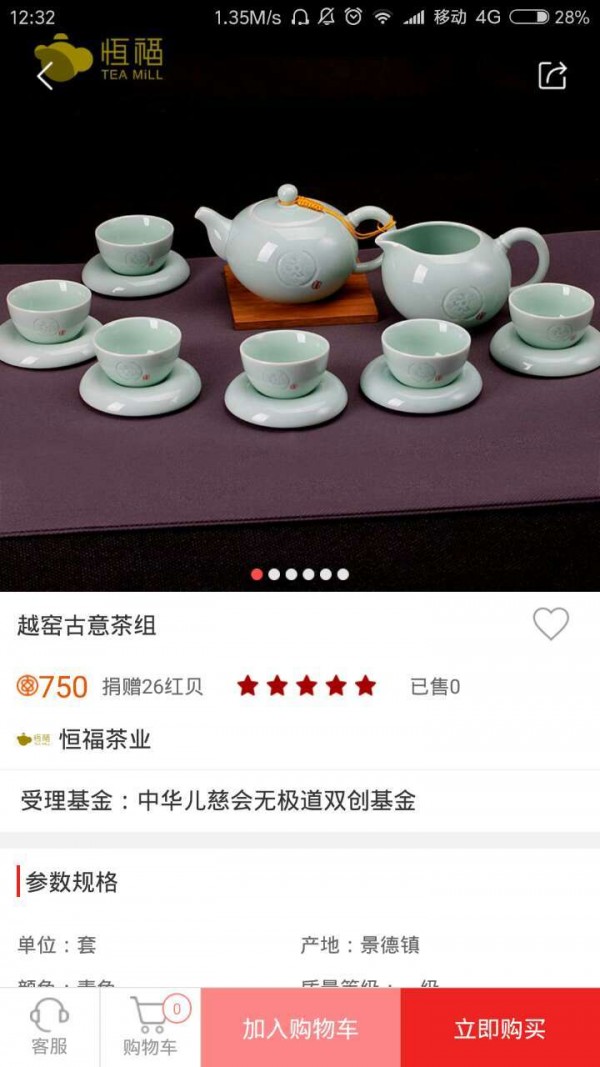Open the tea set product photo
600x1067 pixels.
coord(300,320)
